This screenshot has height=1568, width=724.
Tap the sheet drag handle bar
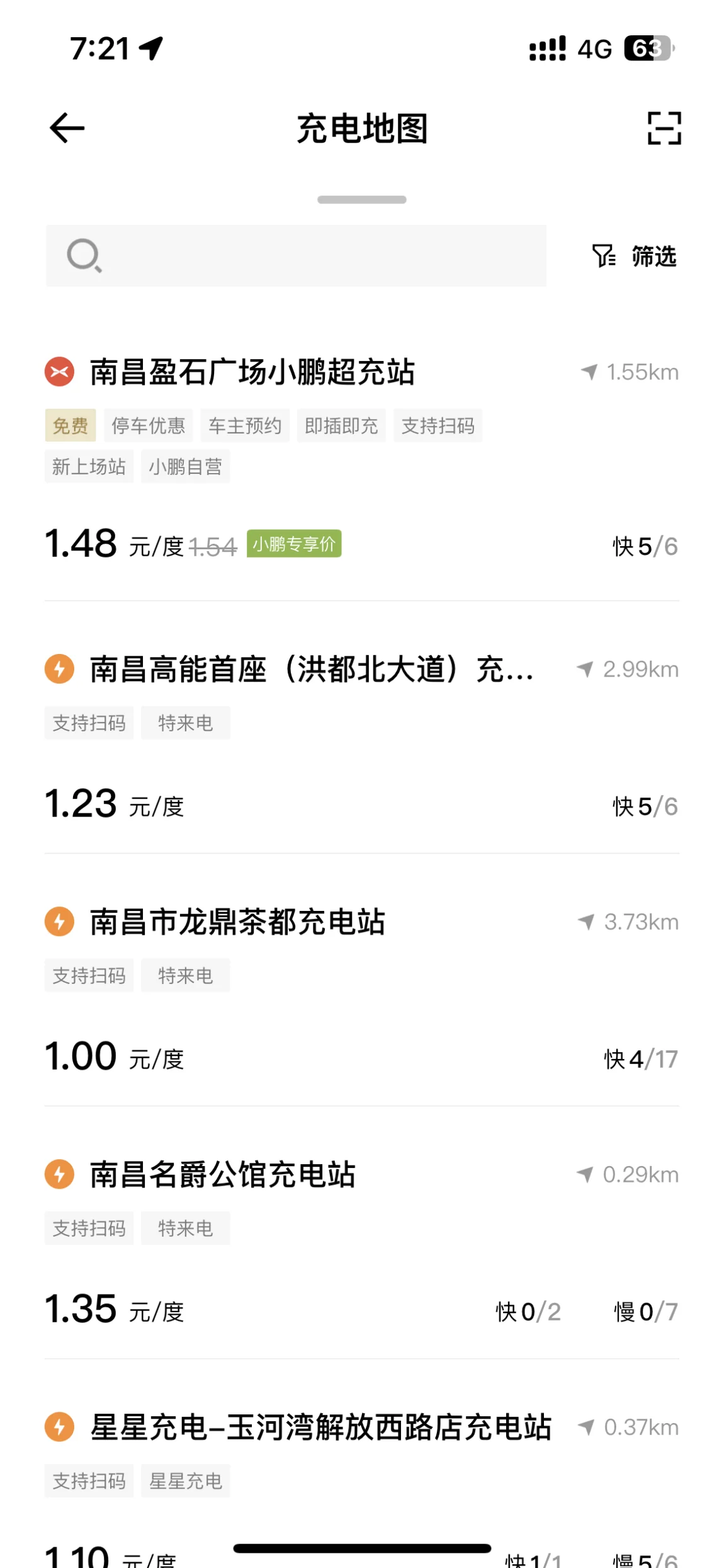pos(362,200)
